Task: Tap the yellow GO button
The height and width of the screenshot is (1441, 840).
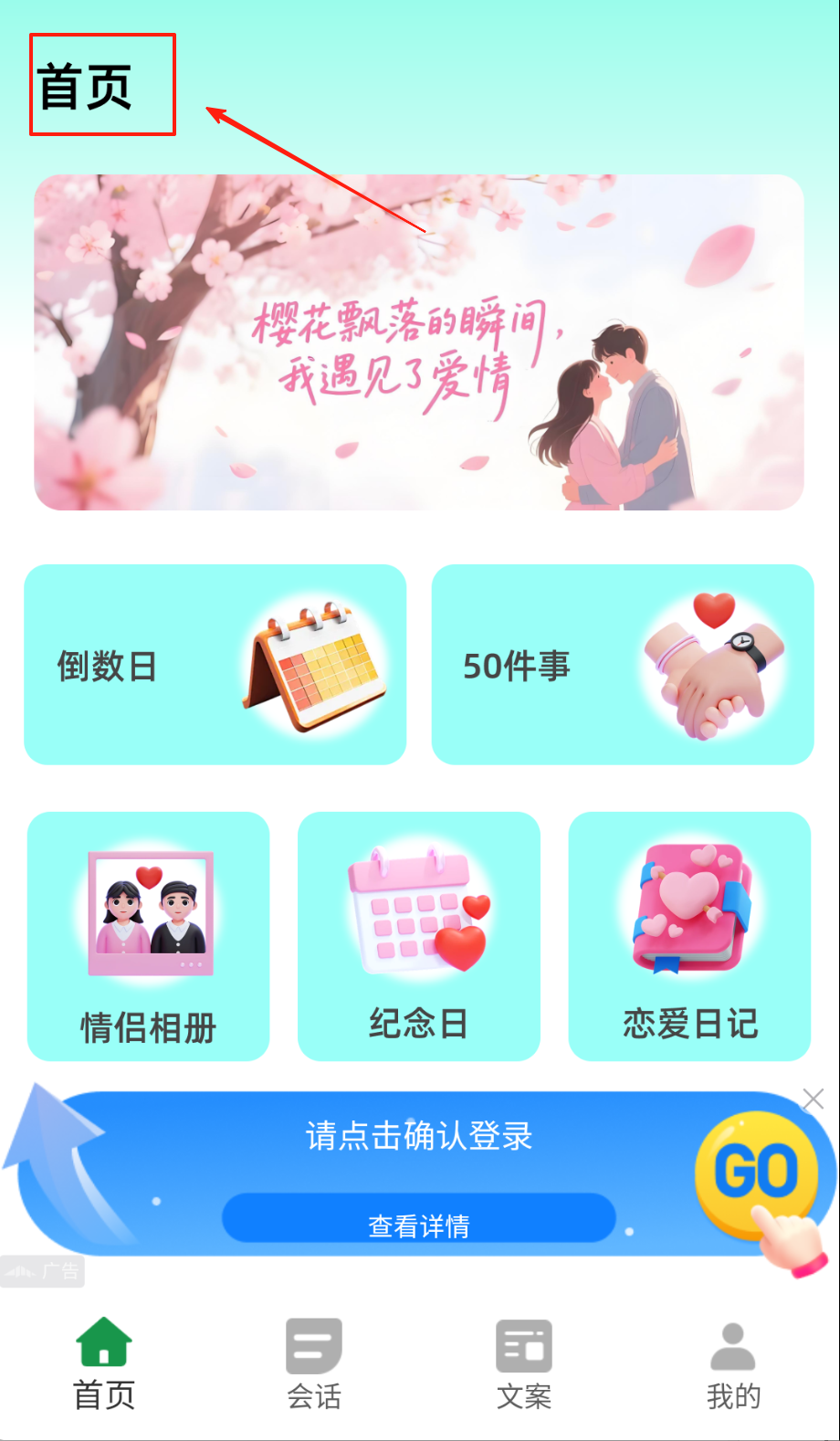Action: click(756, 1173)
